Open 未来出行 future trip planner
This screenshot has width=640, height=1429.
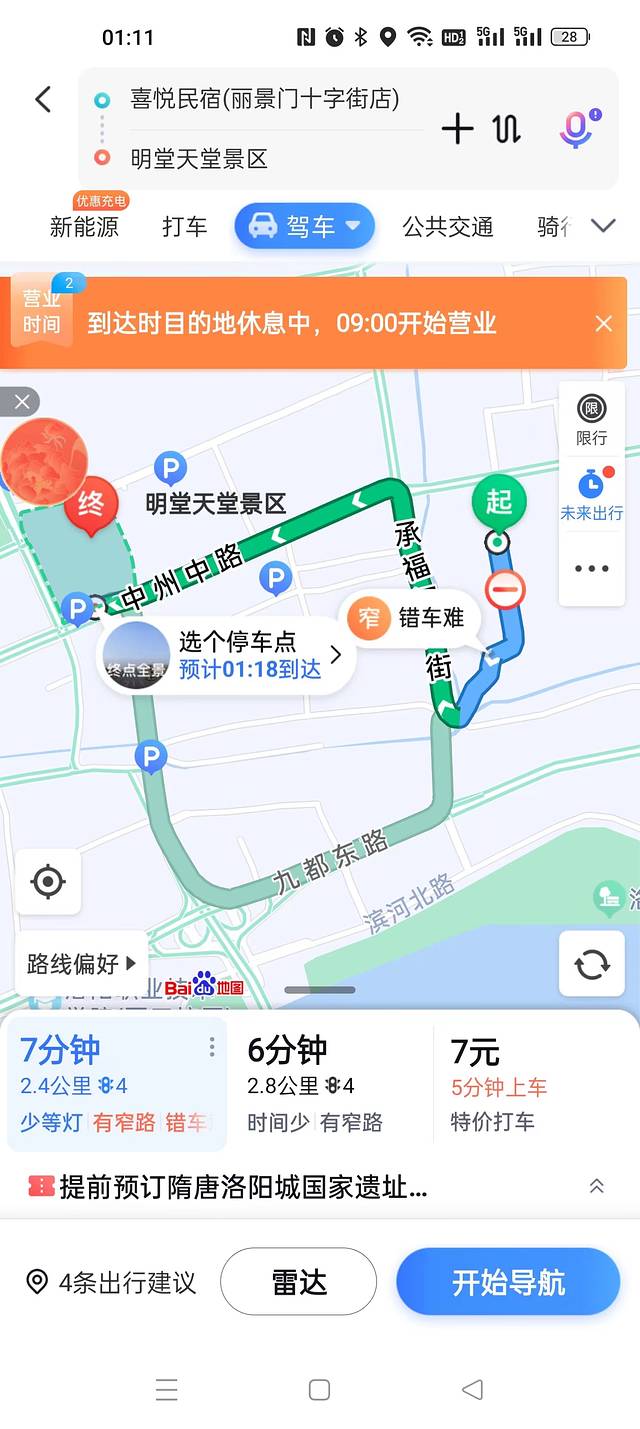(x=592, y=495)
